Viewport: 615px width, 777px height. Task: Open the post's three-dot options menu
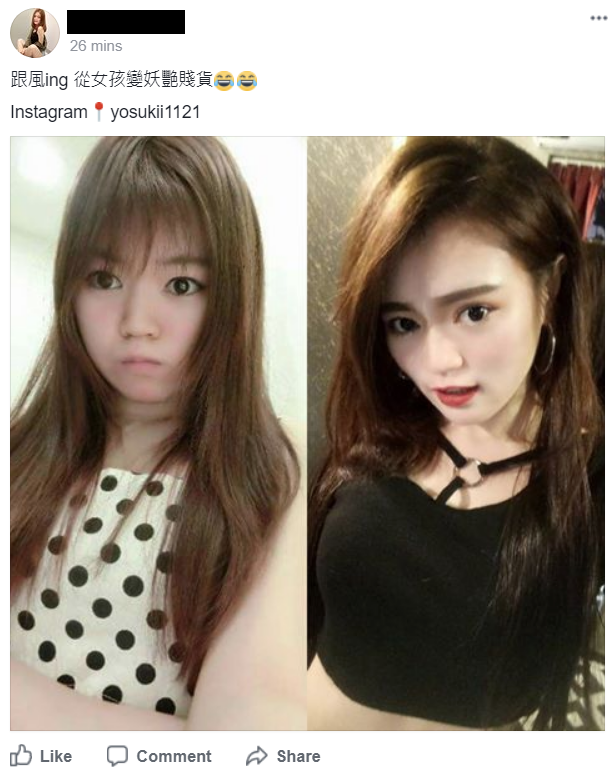coord(598,19)
